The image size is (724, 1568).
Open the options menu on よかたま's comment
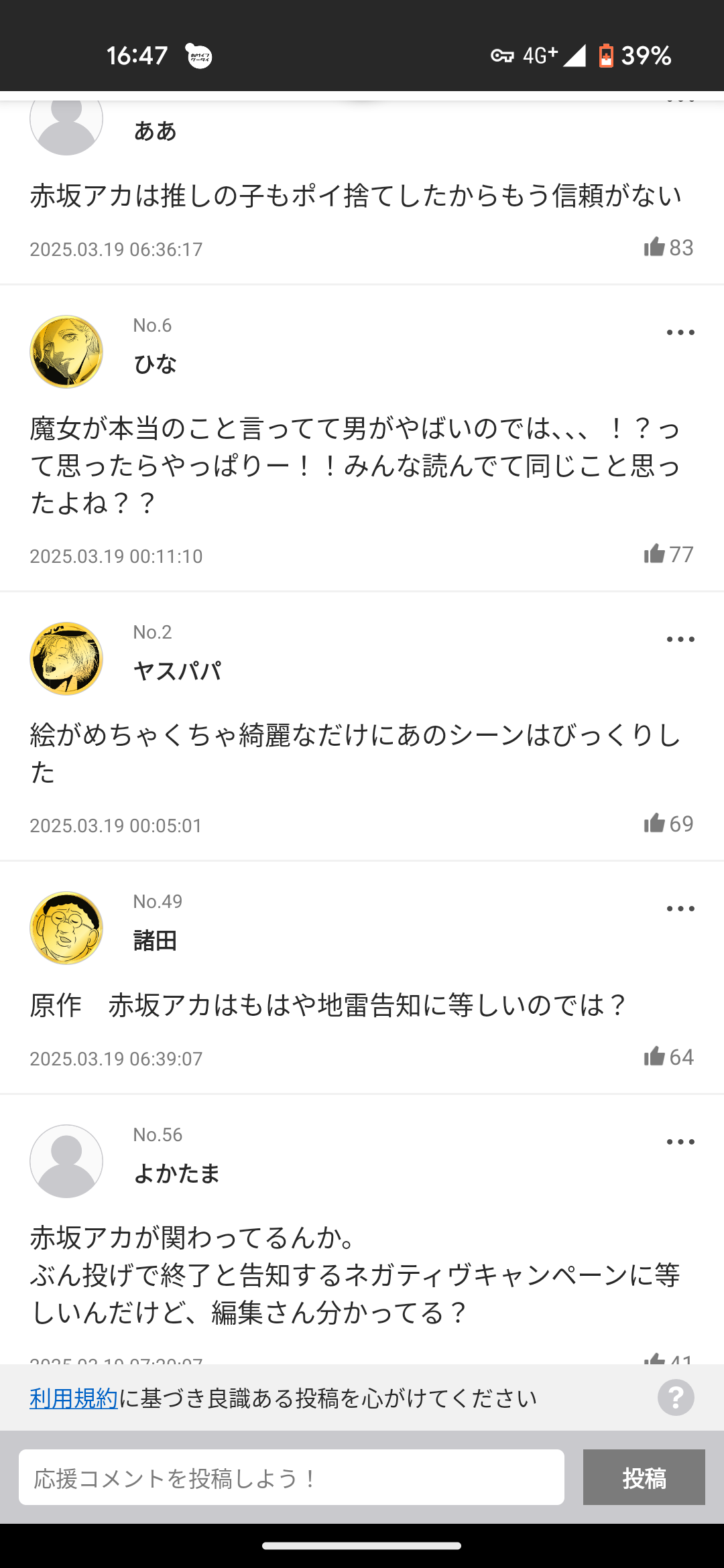point(680,1142)
